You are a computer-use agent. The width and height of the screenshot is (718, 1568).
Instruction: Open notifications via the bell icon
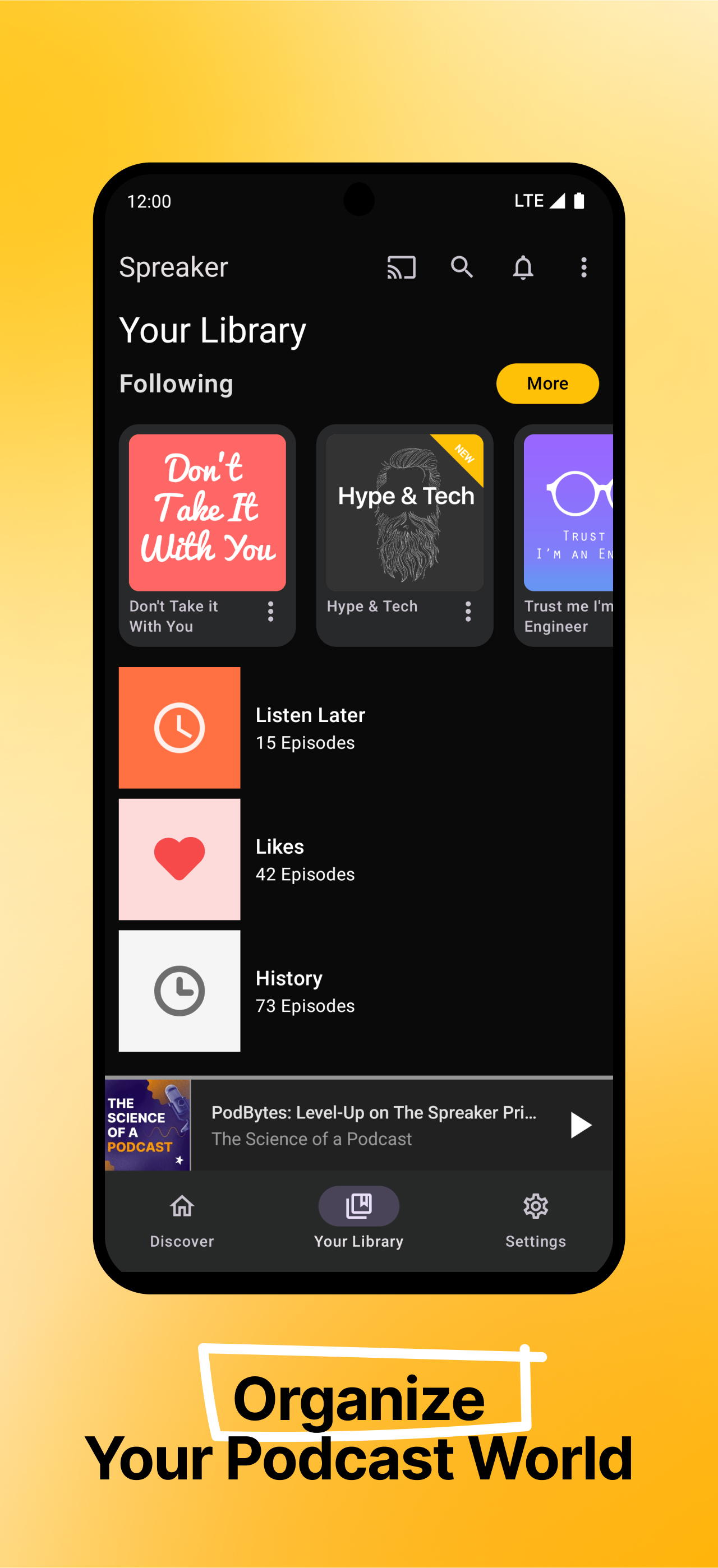(x=523, y=267)
